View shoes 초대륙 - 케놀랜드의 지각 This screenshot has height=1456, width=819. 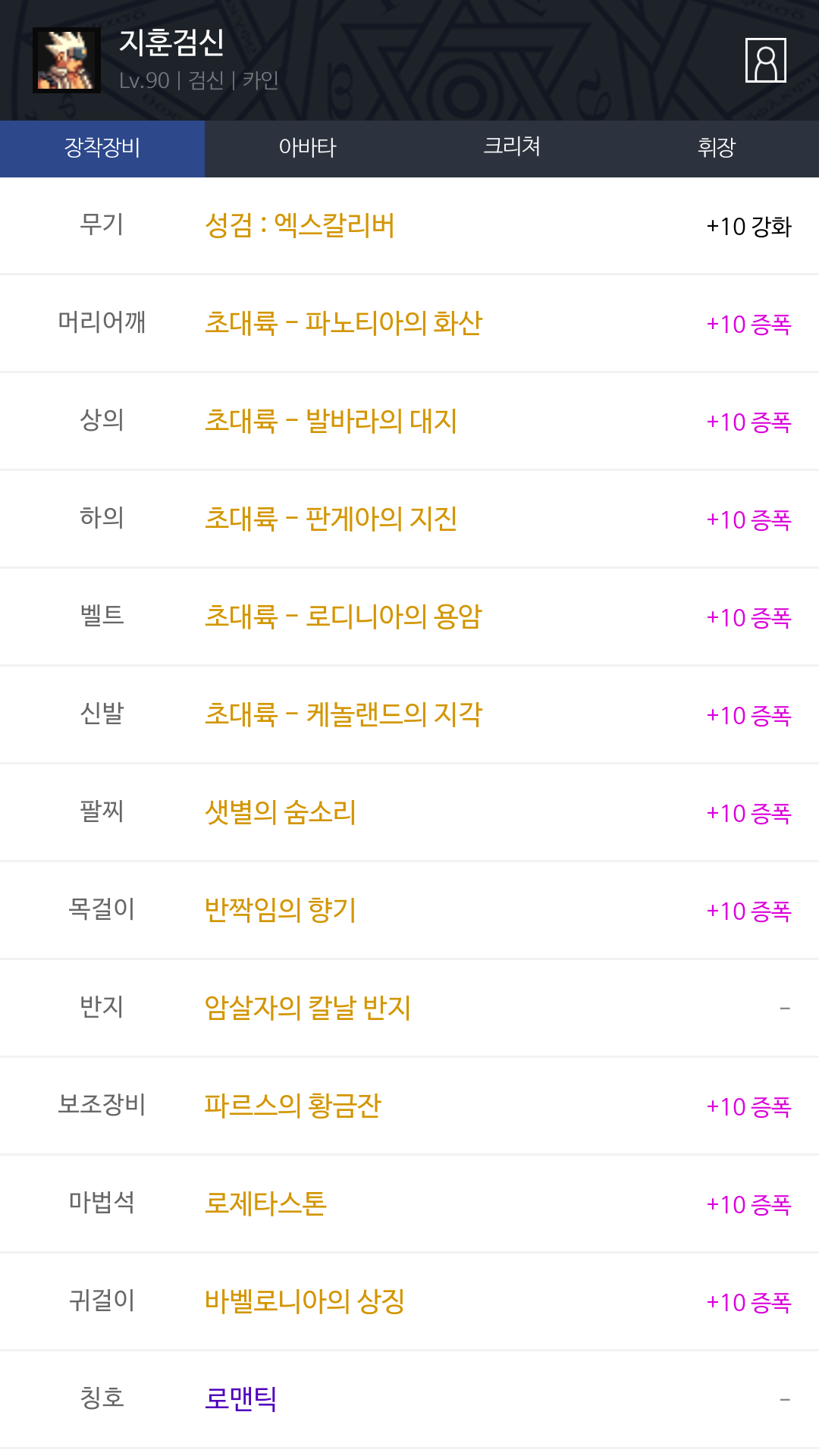tap(344, 715)
